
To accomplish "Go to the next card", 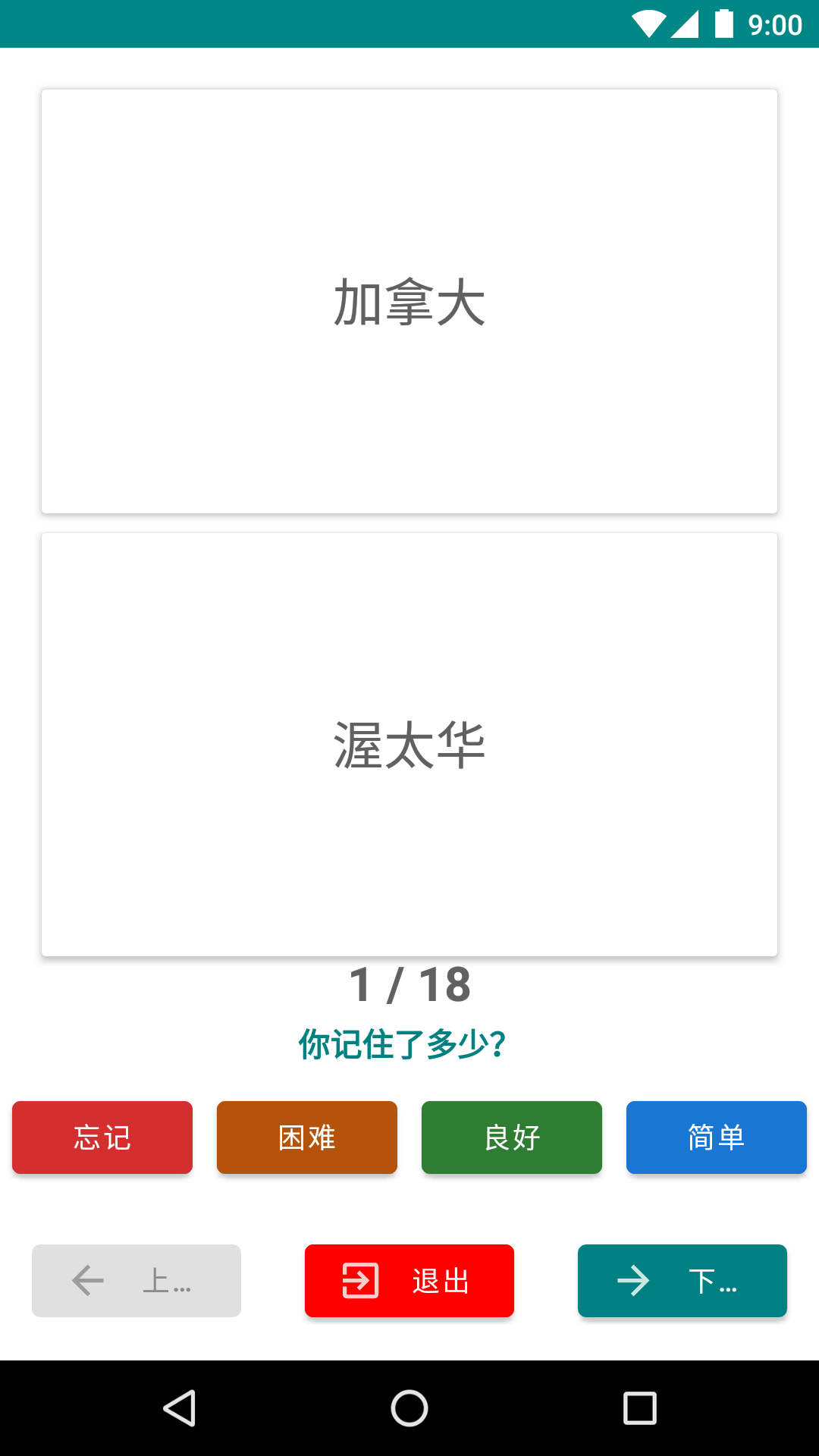I will point(682,1281).
